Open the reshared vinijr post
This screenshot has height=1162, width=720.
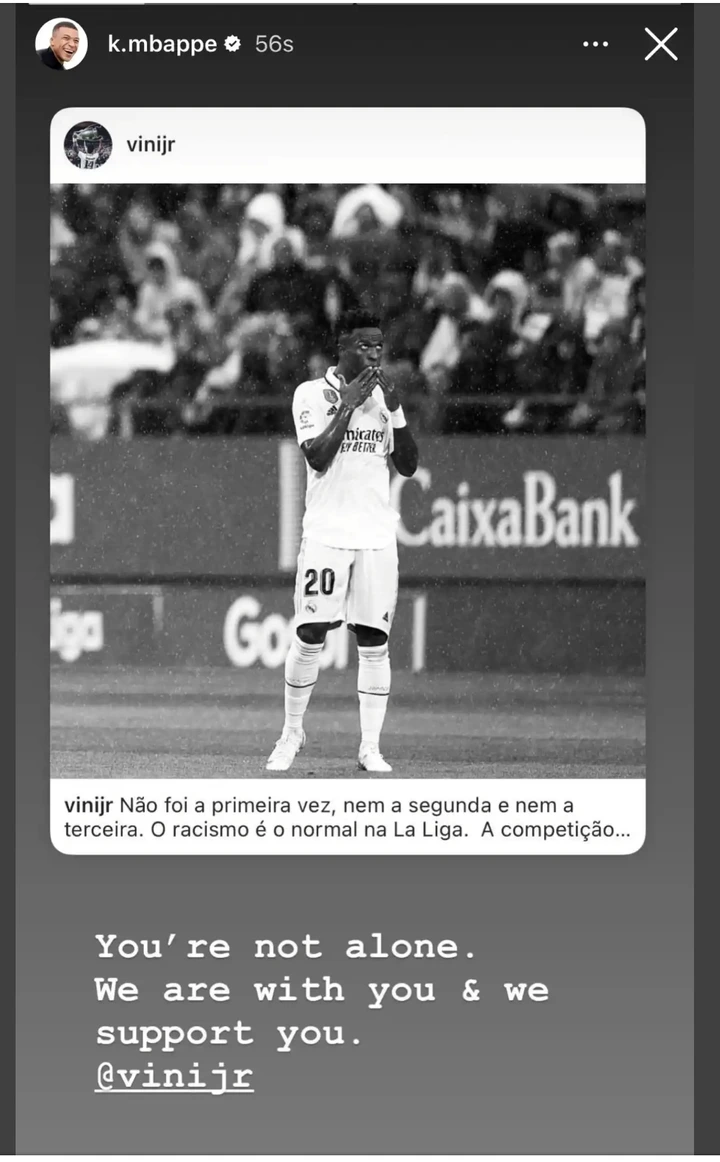point(347,480)
